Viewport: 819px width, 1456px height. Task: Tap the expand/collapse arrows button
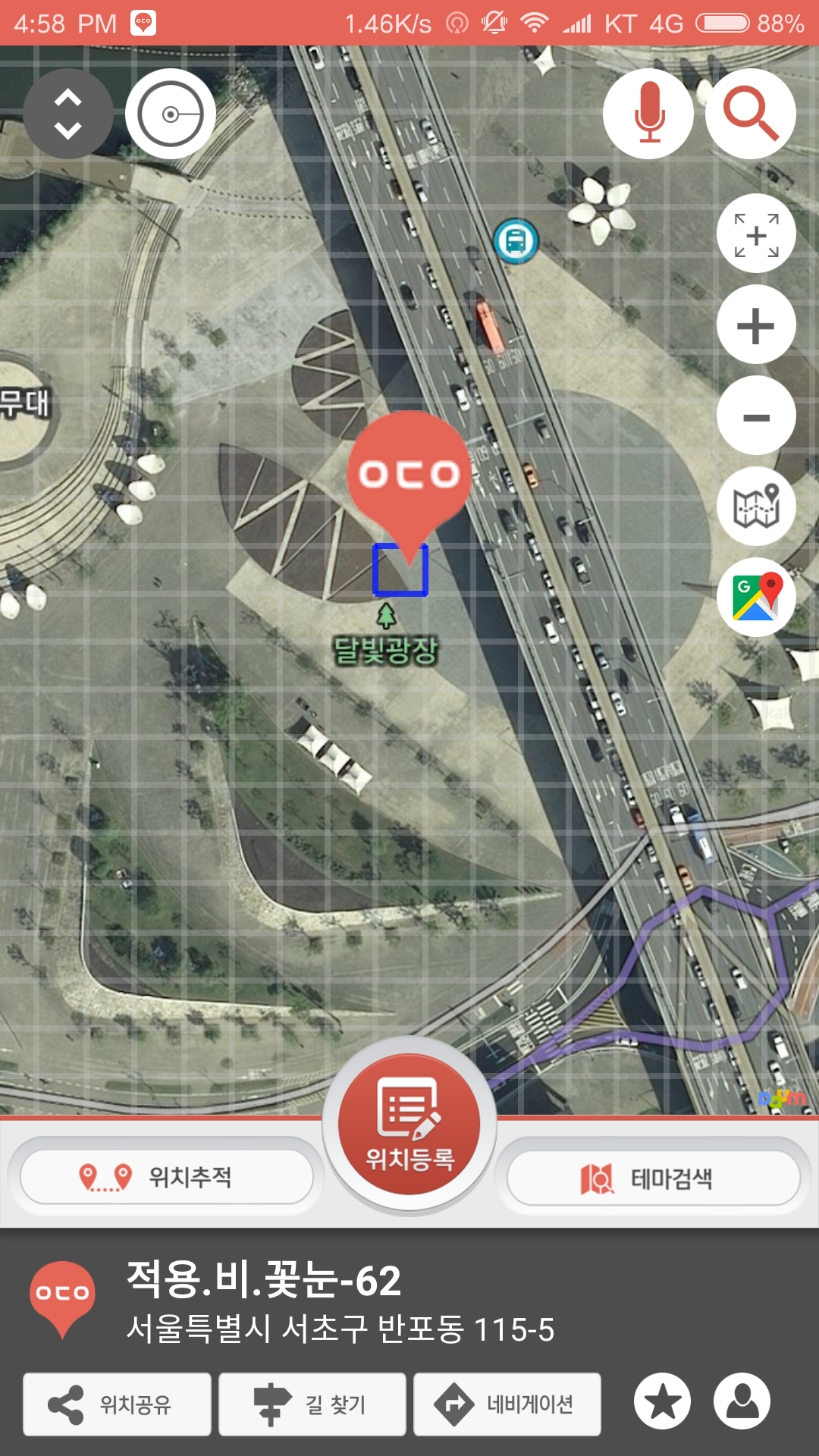[68, 114]
